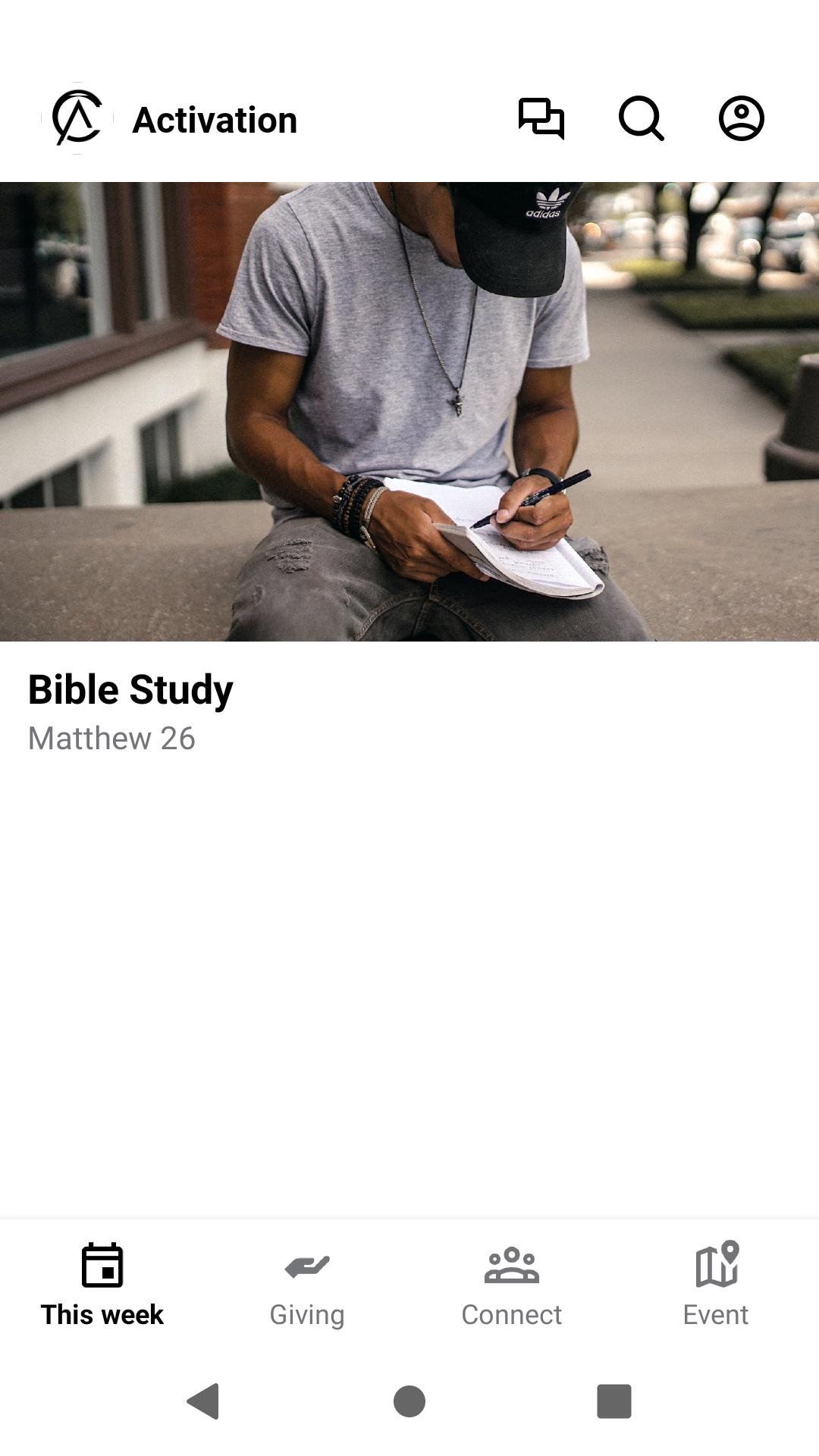The height and width of the screenshot is (1456, 819).
Task: Open the user profile icon
Action: (x=741, y=118)
